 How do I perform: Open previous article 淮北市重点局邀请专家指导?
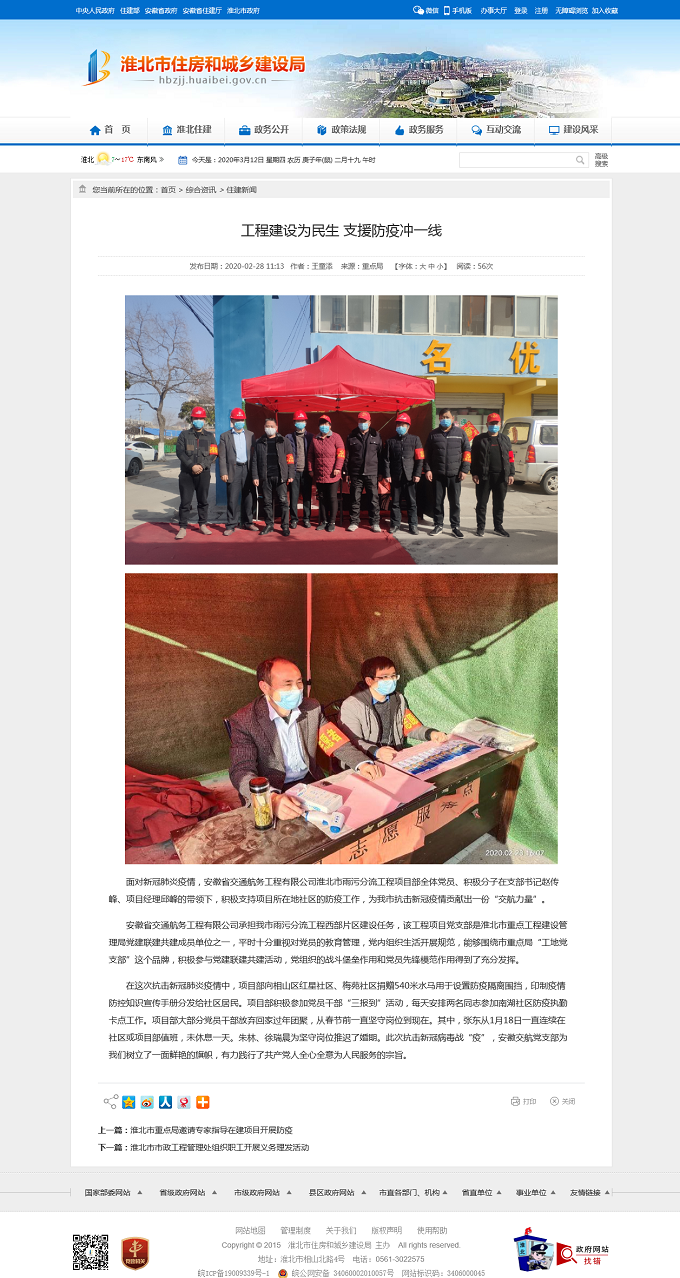click(x=210, y=1130)
